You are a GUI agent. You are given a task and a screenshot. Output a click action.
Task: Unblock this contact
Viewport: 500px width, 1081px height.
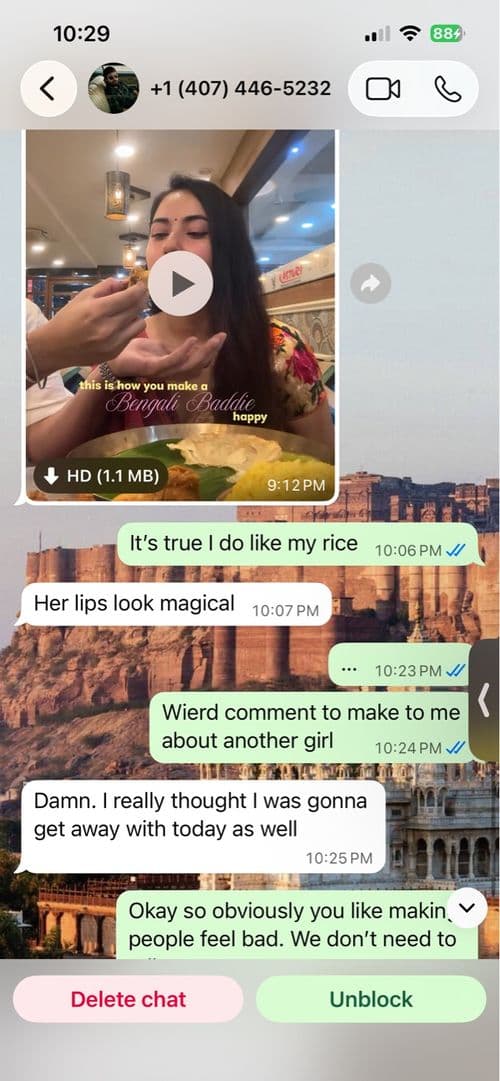click(371, 999)
